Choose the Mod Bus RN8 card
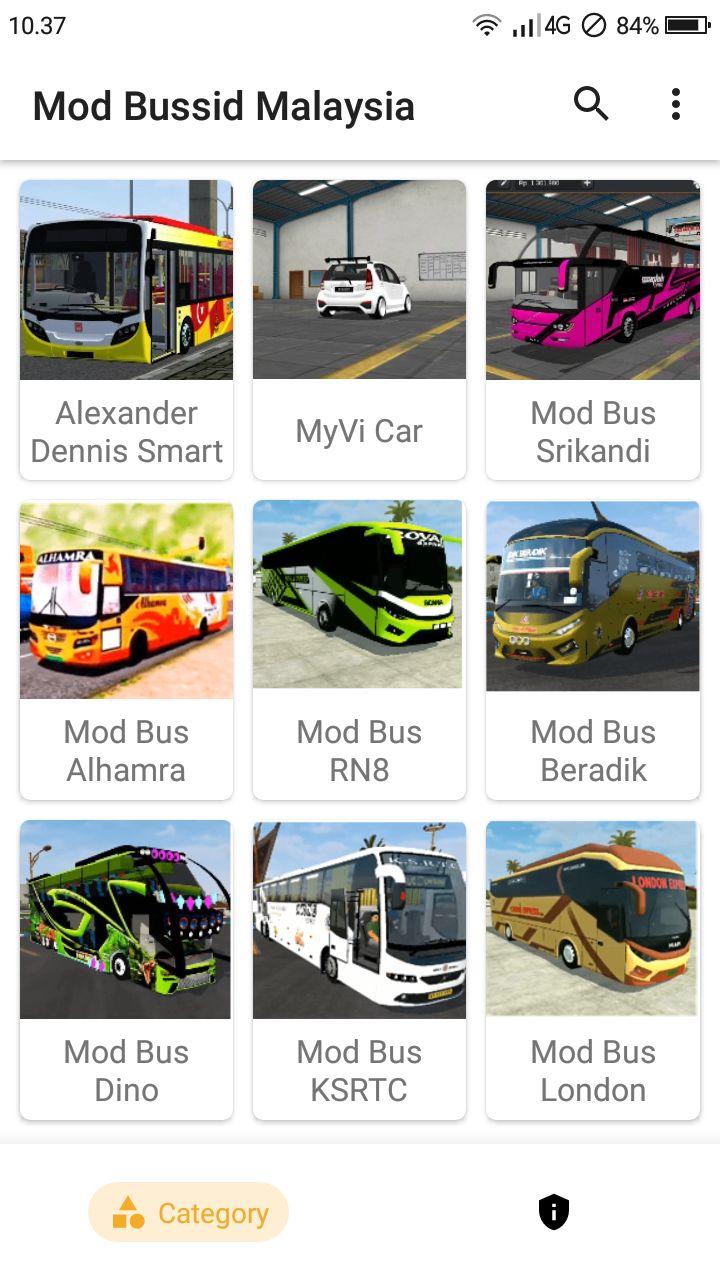The height and width of the screenshot is (1280, 720). click(359, 650)
